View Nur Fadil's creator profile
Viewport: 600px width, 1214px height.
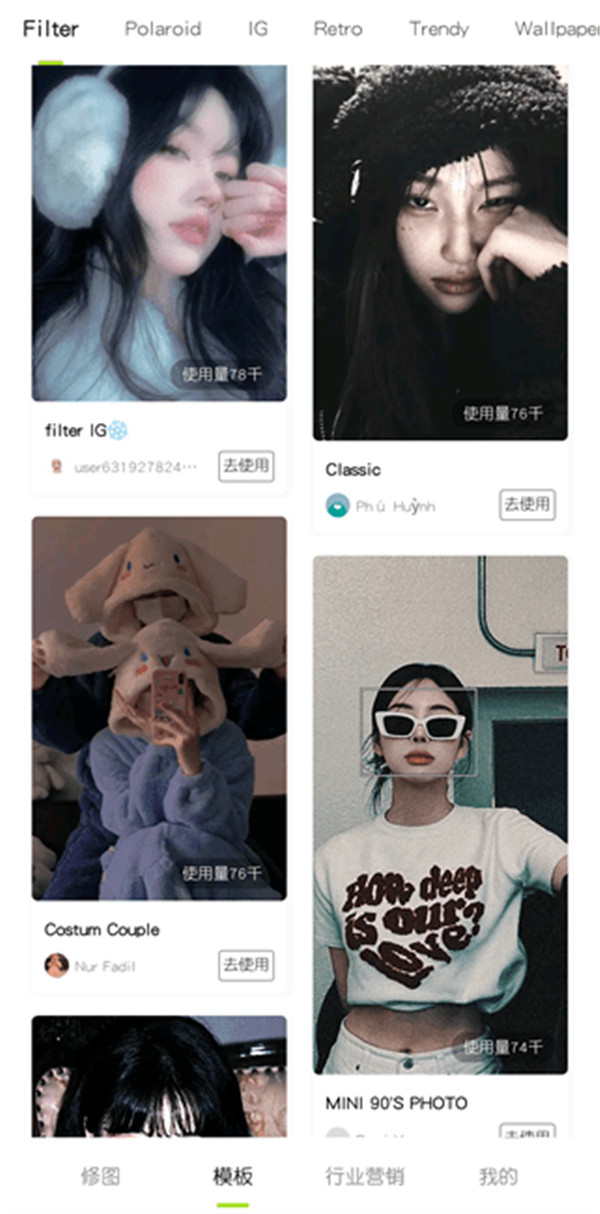click(90, 966)
